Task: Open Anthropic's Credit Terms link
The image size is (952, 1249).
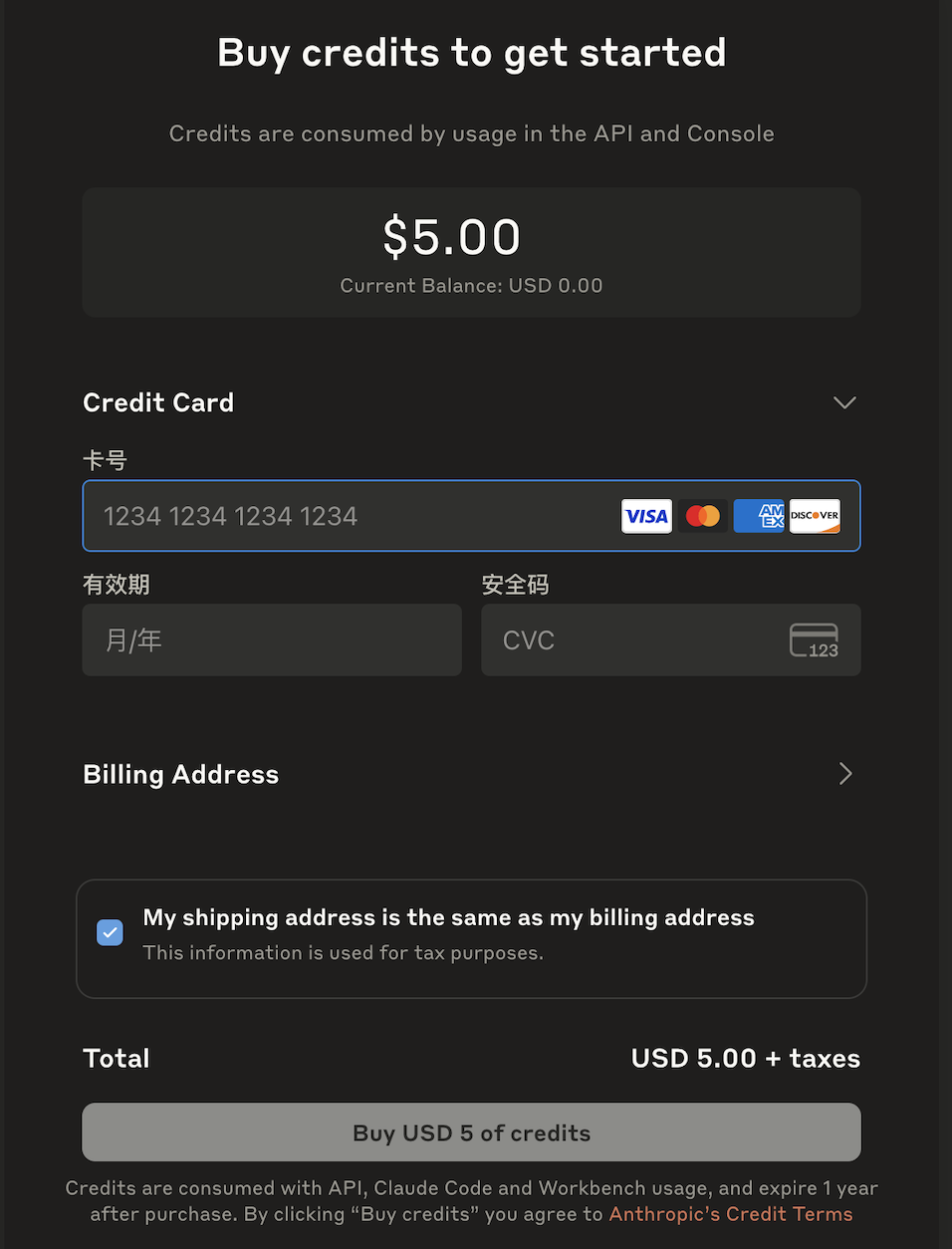Action: point(730,1214)
